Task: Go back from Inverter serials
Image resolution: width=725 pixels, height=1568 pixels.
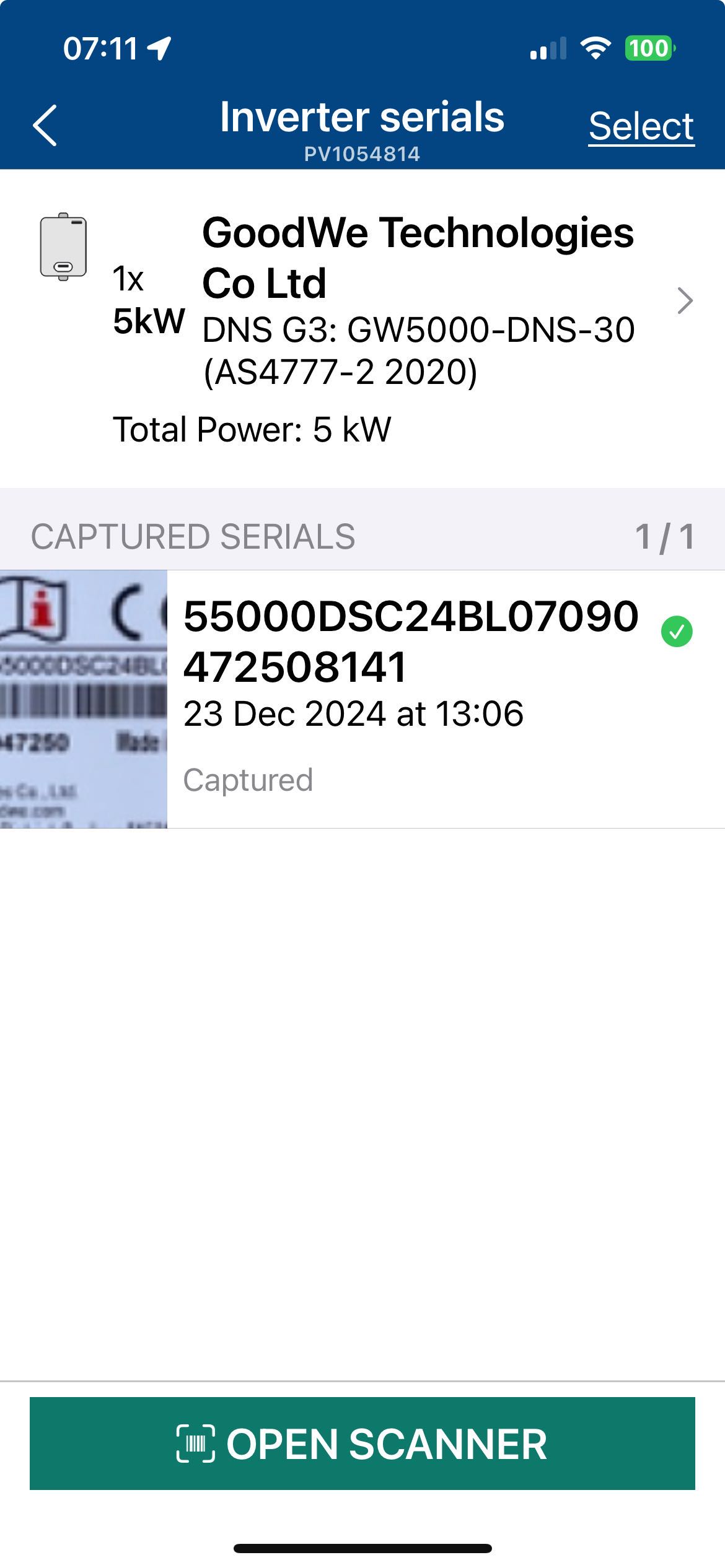Action: click(x=45, y=125)
